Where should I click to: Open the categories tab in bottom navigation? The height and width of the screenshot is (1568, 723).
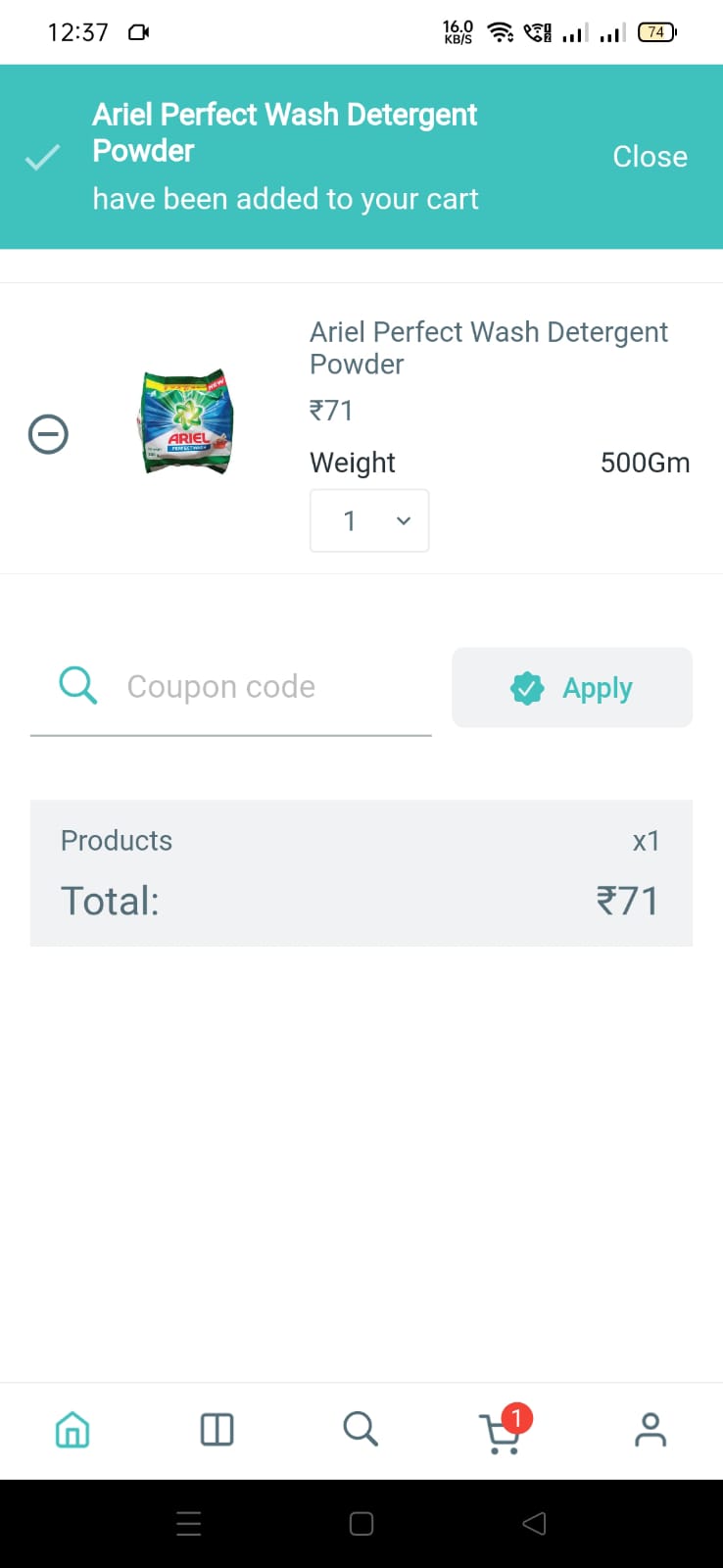click(x=217, y=1430)
